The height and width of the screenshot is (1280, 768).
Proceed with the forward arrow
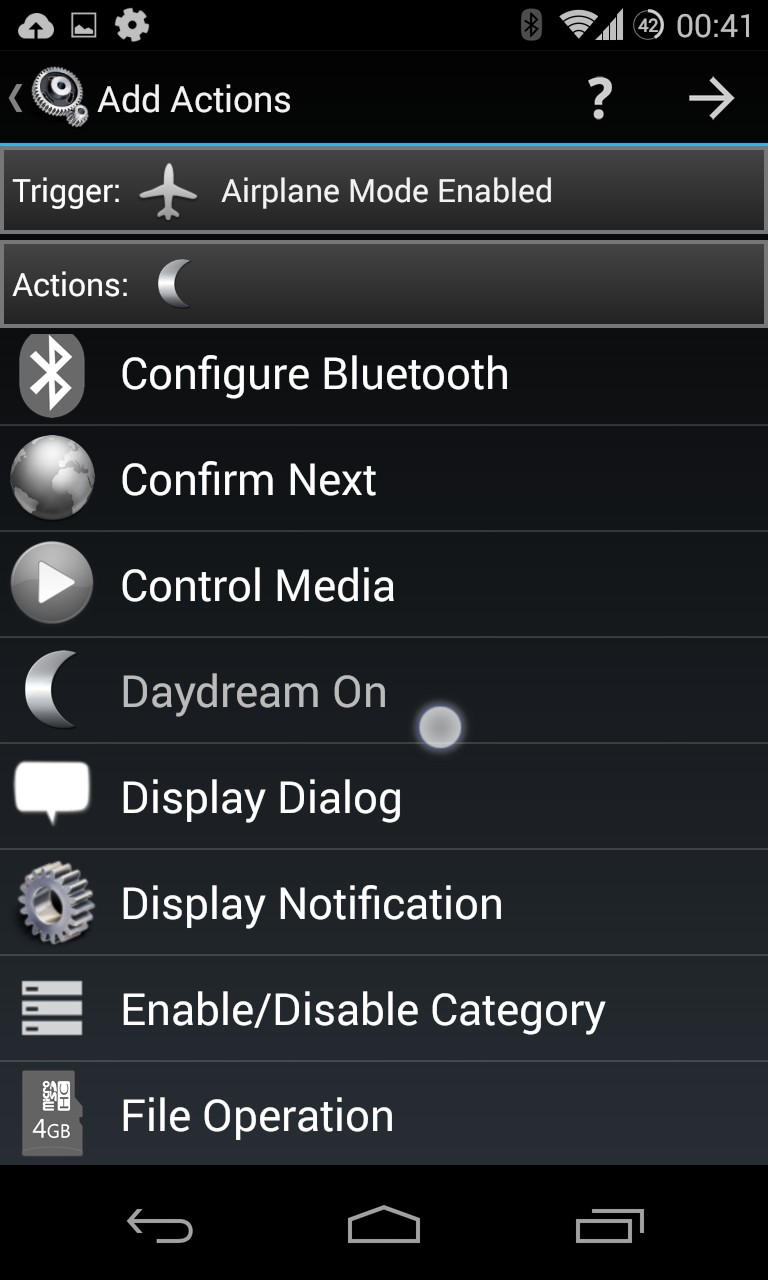[711, 98]
